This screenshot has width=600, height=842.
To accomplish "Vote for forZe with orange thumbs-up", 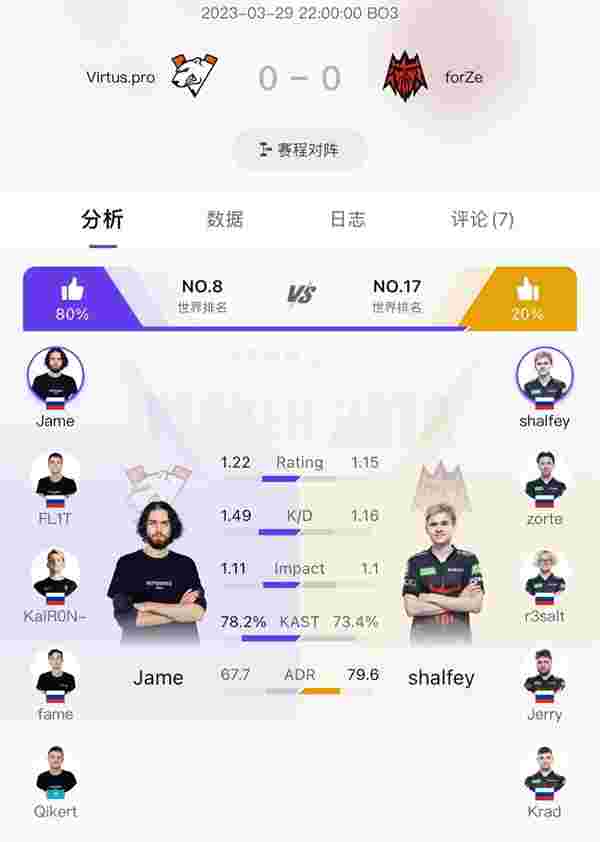I will [528, 298].
